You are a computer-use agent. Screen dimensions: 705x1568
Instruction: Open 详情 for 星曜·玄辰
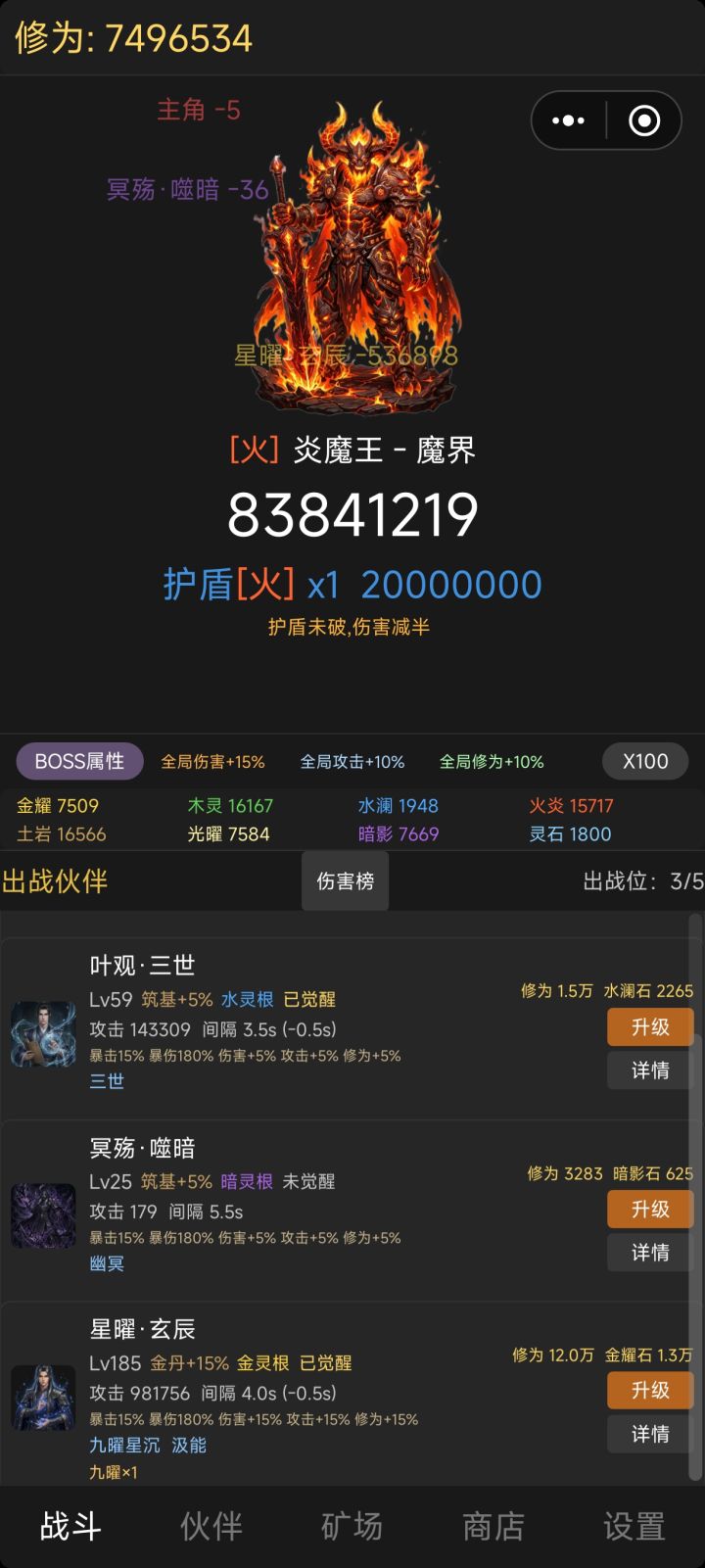[x=649, y=1433]
